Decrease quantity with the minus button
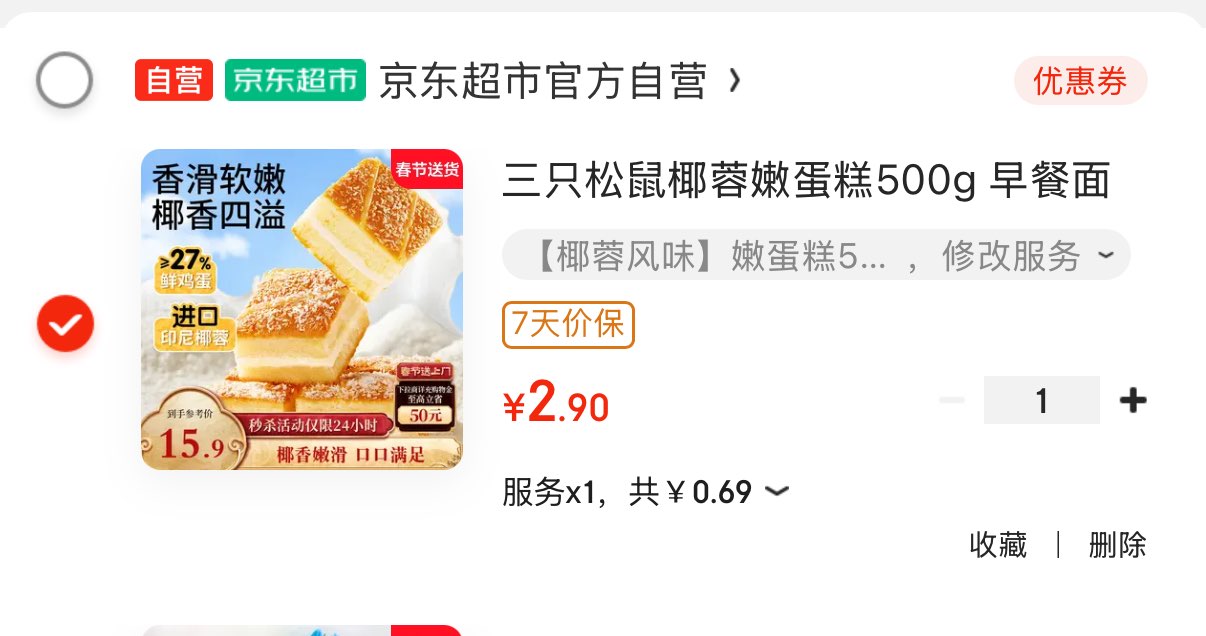This screenshot has height=636, width=1206. [952, 401]
